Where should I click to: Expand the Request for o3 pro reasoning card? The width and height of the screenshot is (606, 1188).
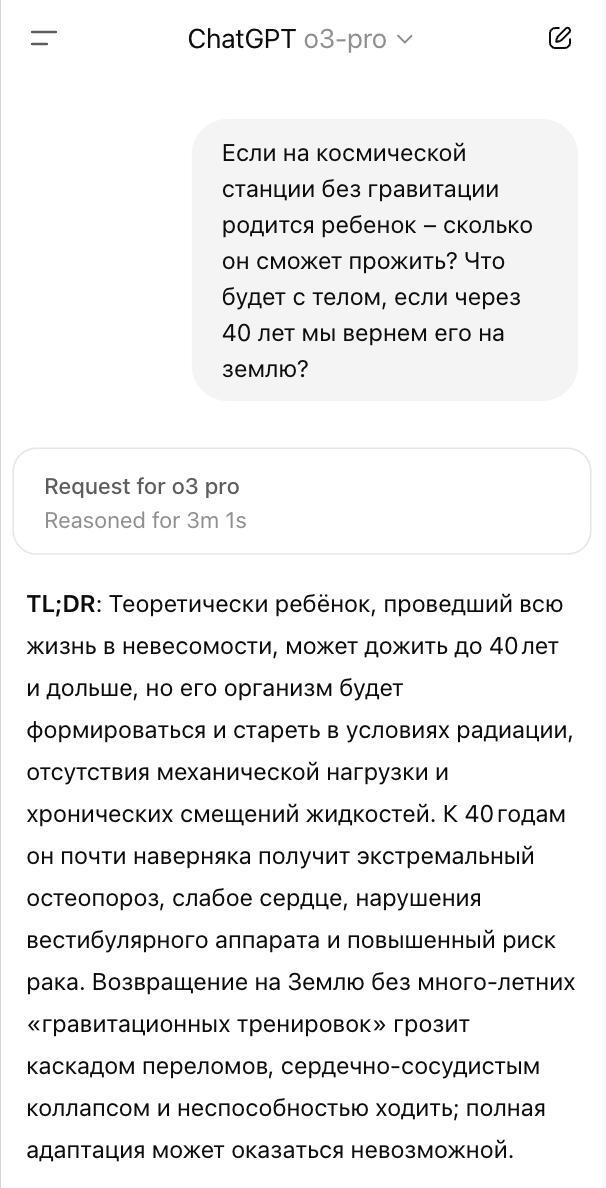click(x=301, y=502)
